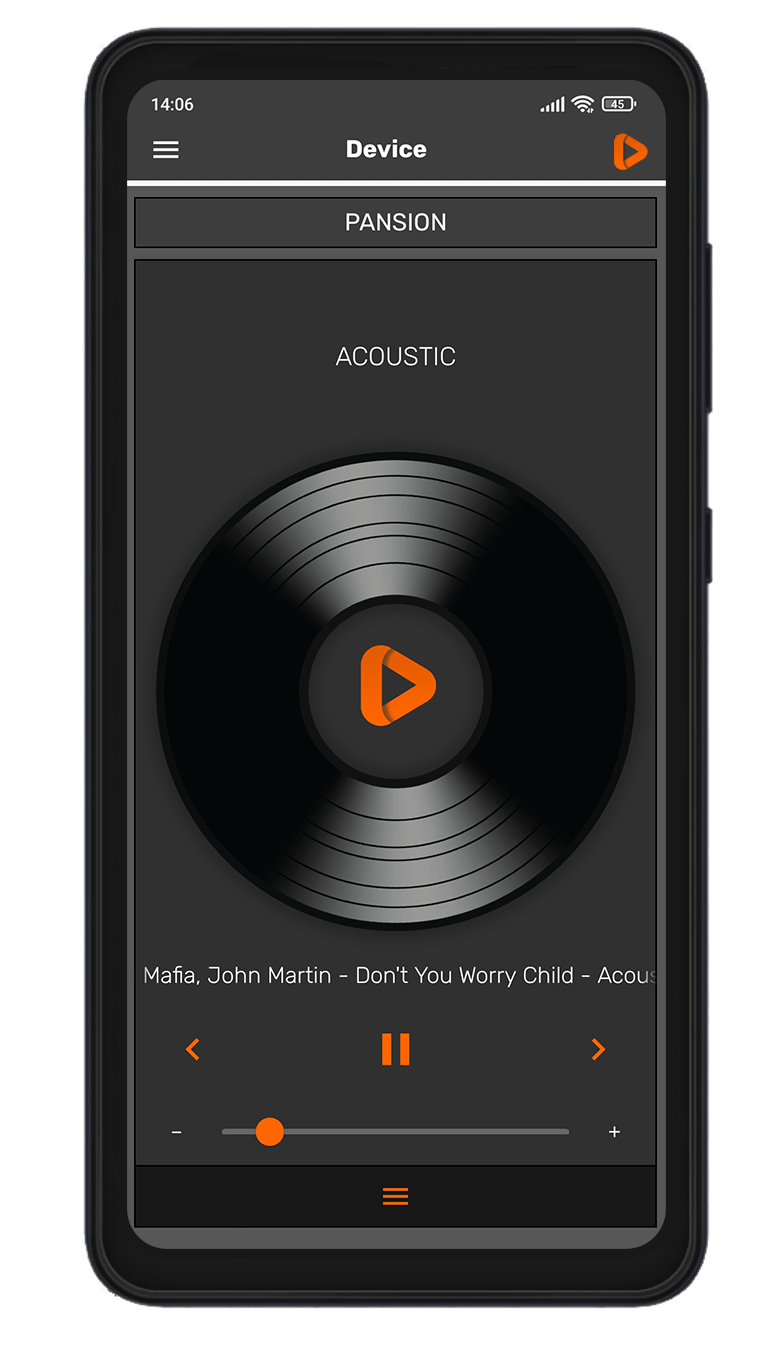Tap the PANSION device button
The height and width of the screenshot is (1350, 781).
(395, 222)
